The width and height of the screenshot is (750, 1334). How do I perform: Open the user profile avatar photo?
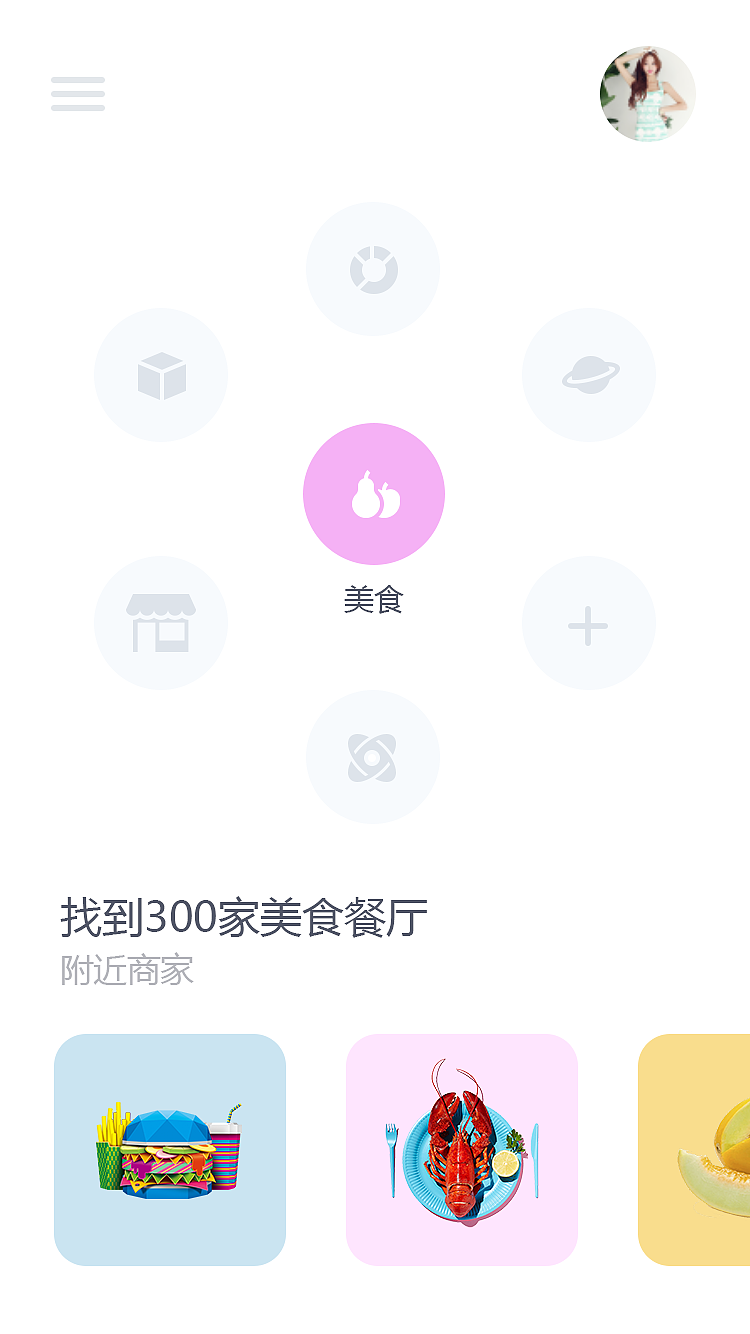pos(647,94)
